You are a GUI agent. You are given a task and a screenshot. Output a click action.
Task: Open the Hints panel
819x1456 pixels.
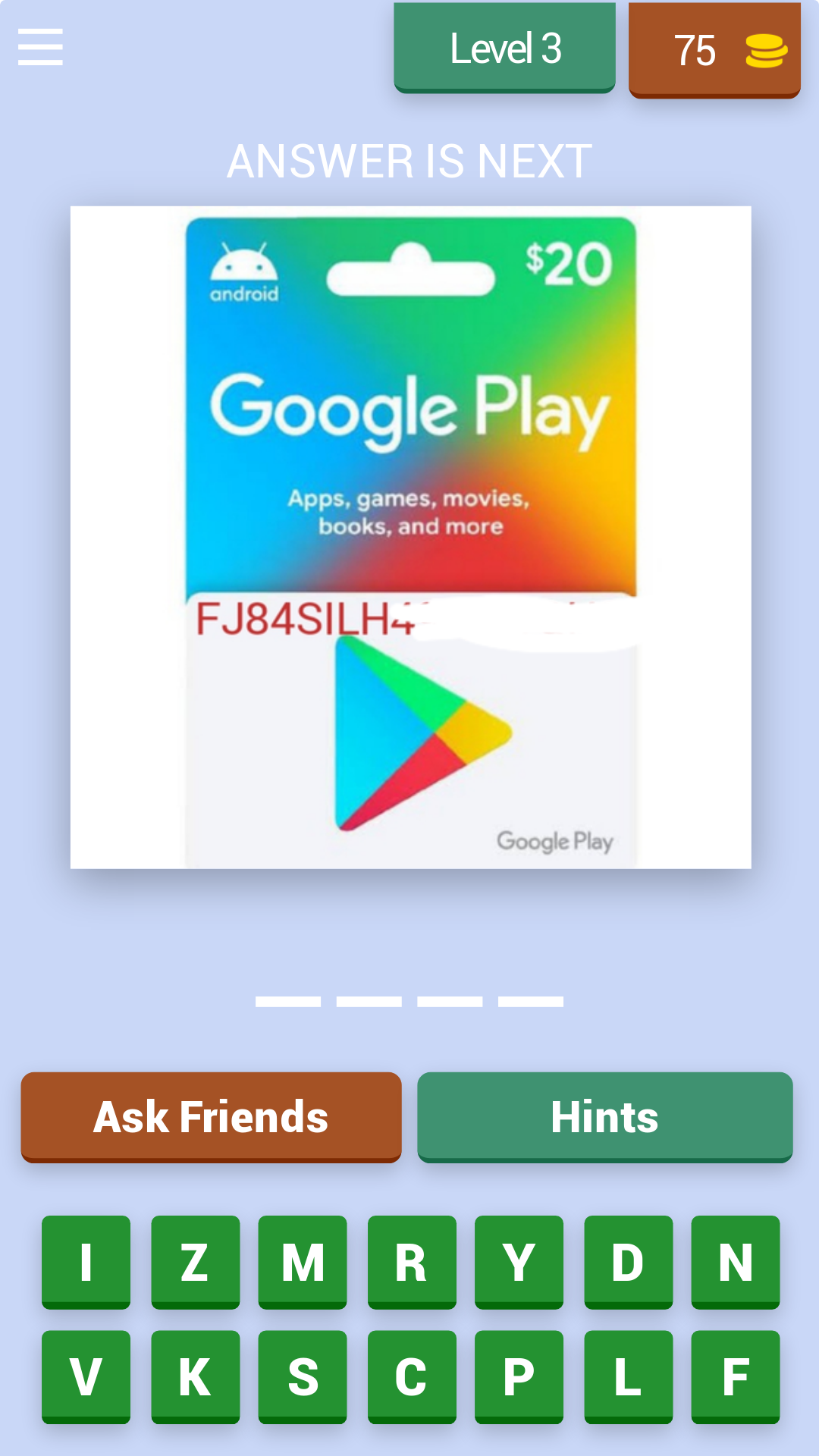tap(605, 1116)
